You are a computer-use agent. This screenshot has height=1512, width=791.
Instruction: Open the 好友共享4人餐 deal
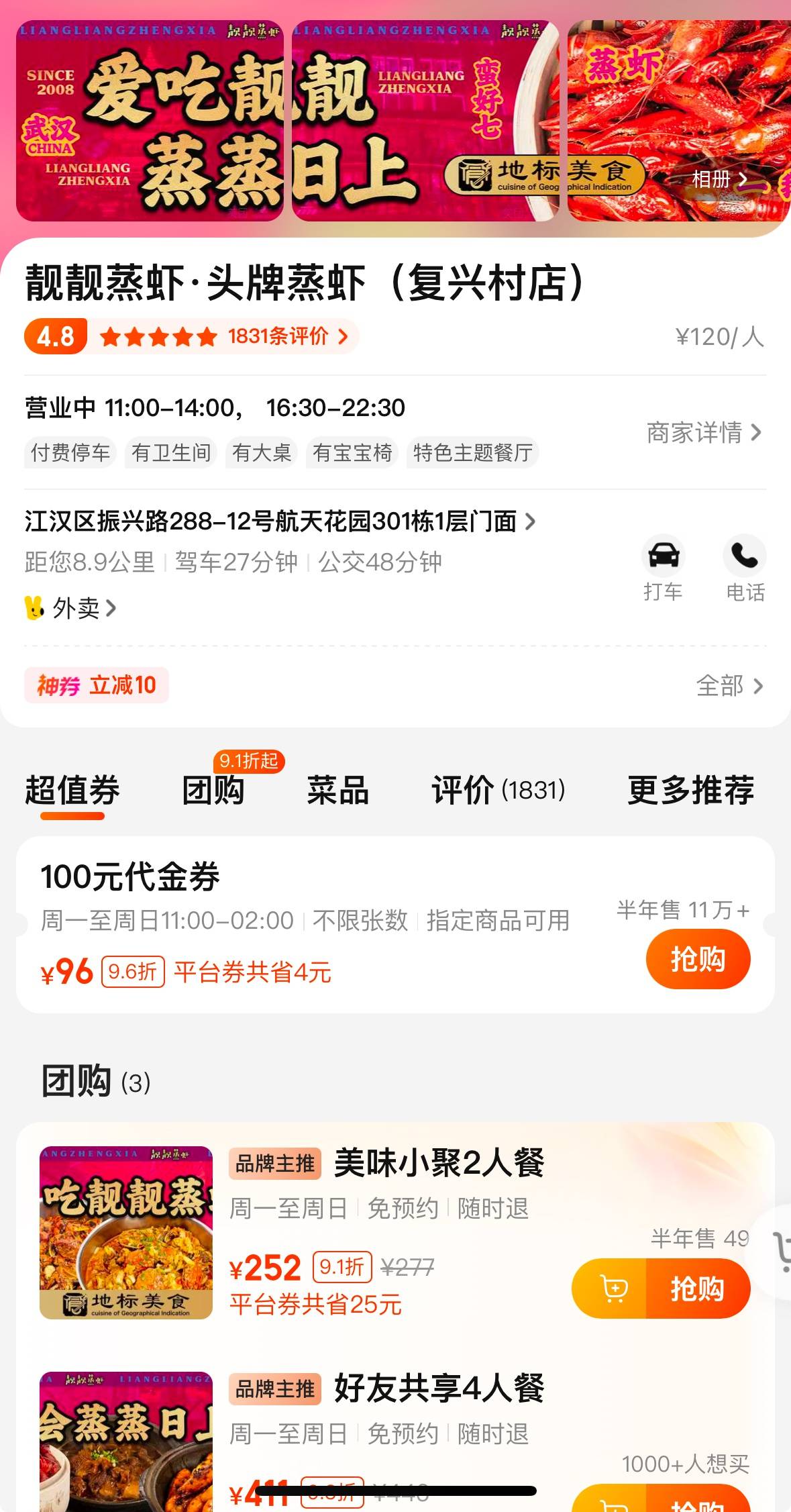438,1389
